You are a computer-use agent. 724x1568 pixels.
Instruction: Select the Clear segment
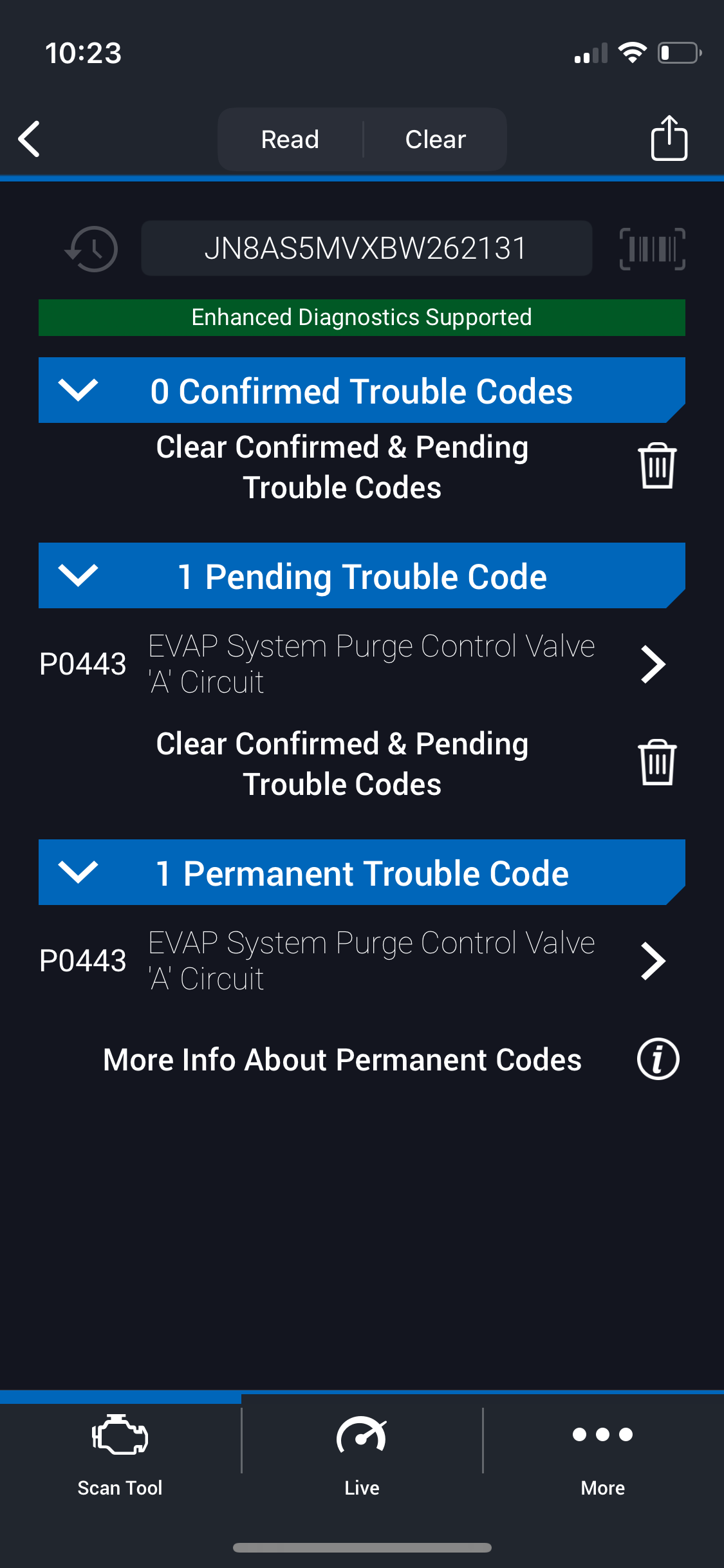point(435,139)
